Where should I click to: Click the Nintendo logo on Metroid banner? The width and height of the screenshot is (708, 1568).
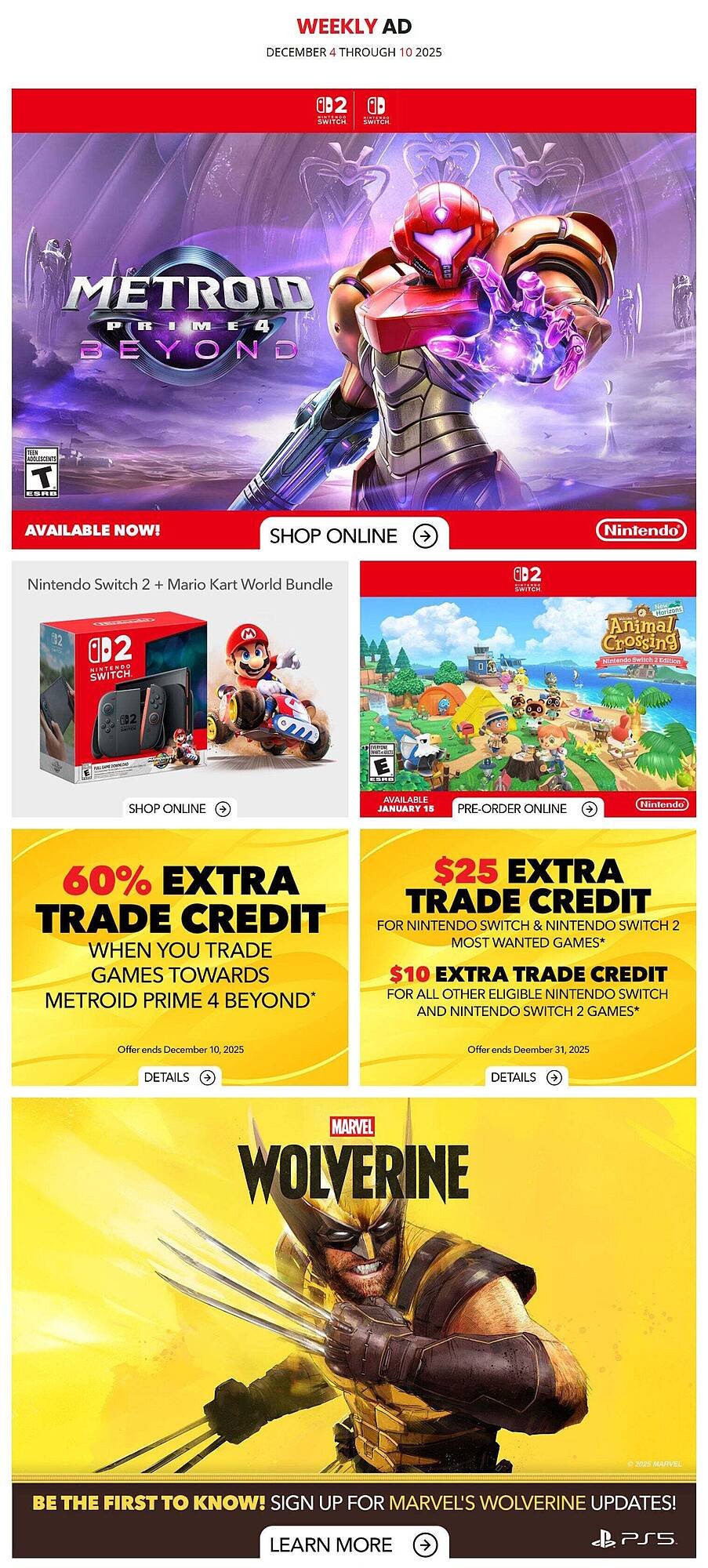tap(641, 532)
